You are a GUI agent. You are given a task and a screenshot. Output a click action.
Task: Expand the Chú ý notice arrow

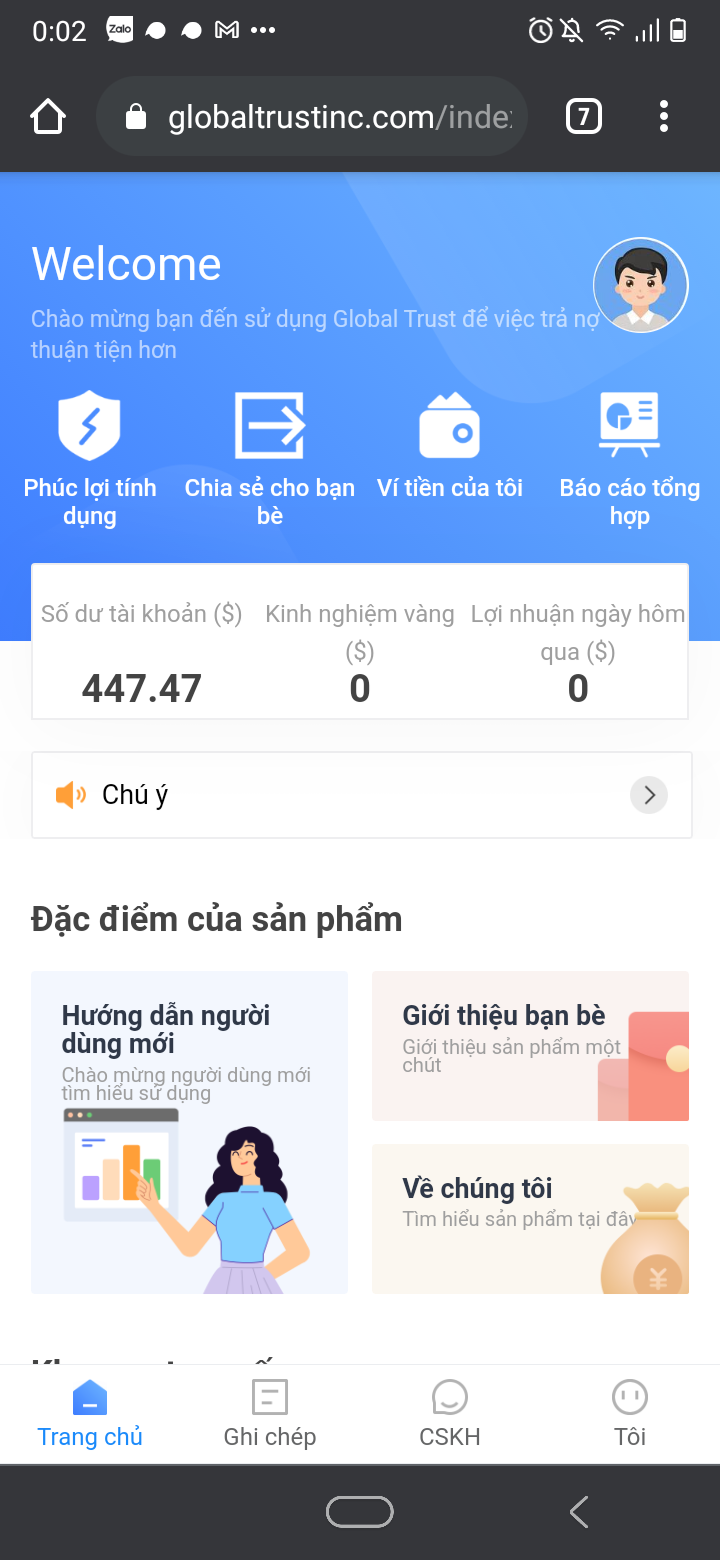point(649,795)
